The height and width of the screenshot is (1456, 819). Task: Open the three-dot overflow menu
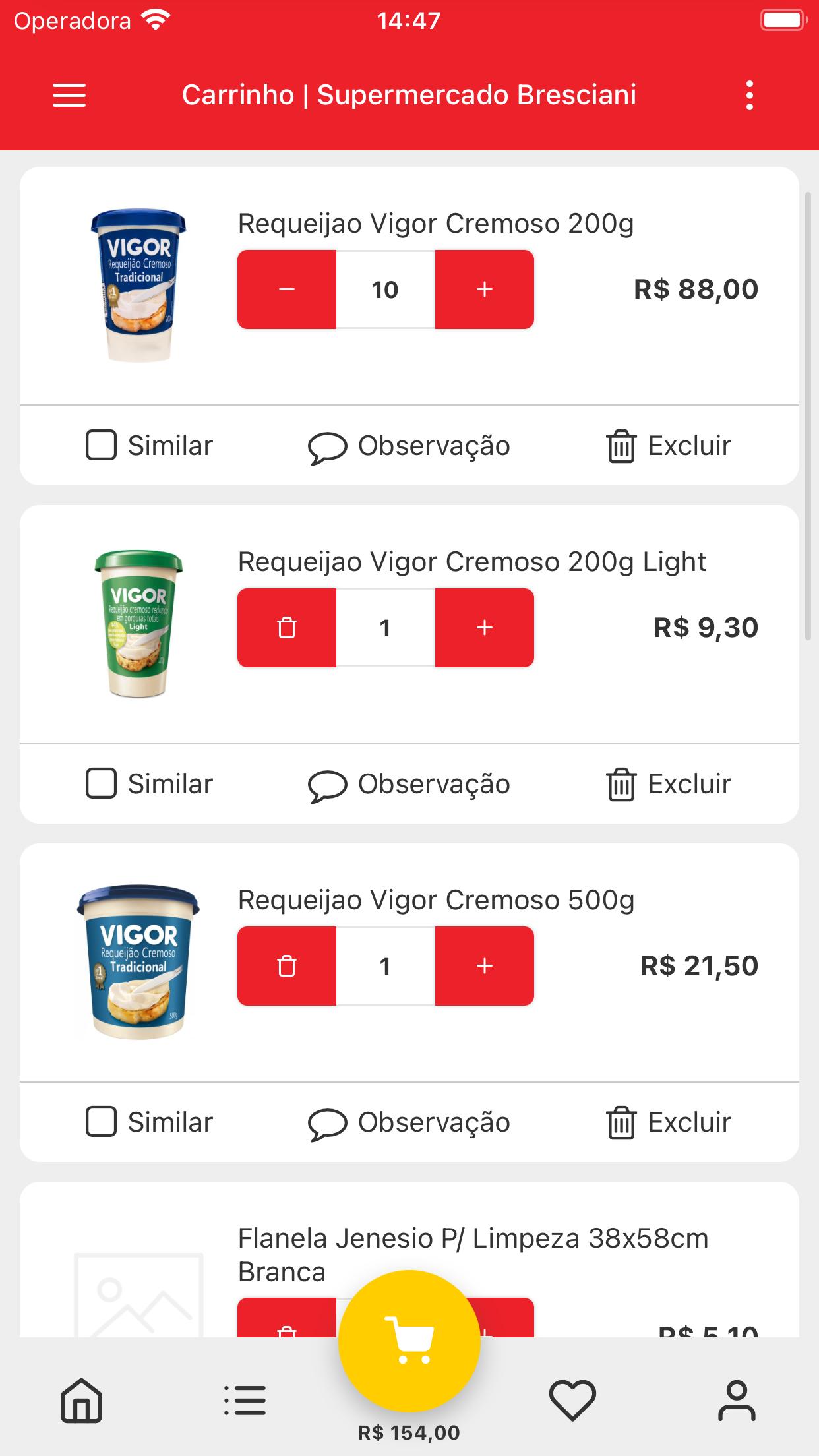pos(749,95)
